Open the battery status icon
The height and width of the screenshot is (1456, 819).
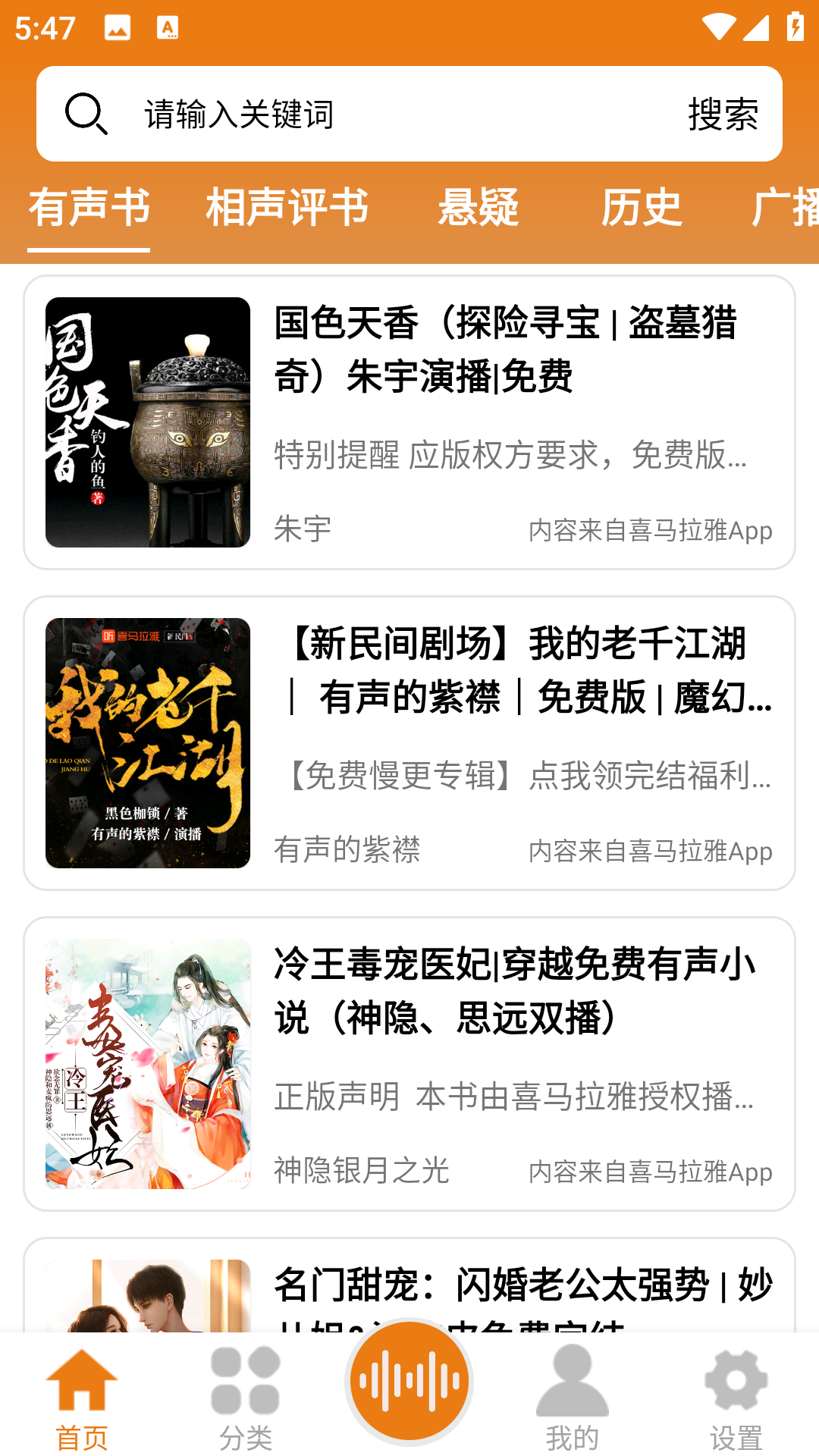tap(794, 27)
